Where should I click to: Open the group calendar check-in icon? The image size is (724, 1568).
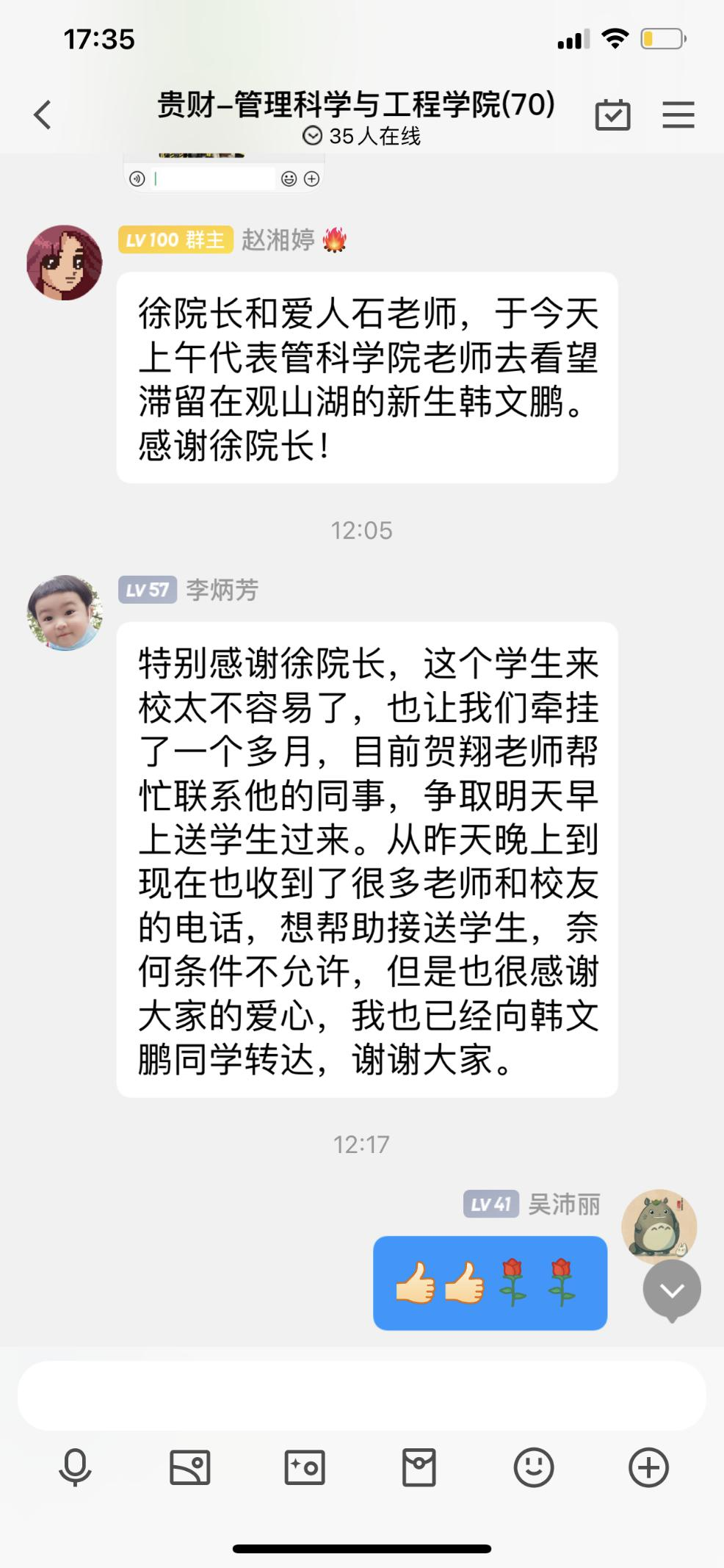pyautogui.click(x=612, y=115)
